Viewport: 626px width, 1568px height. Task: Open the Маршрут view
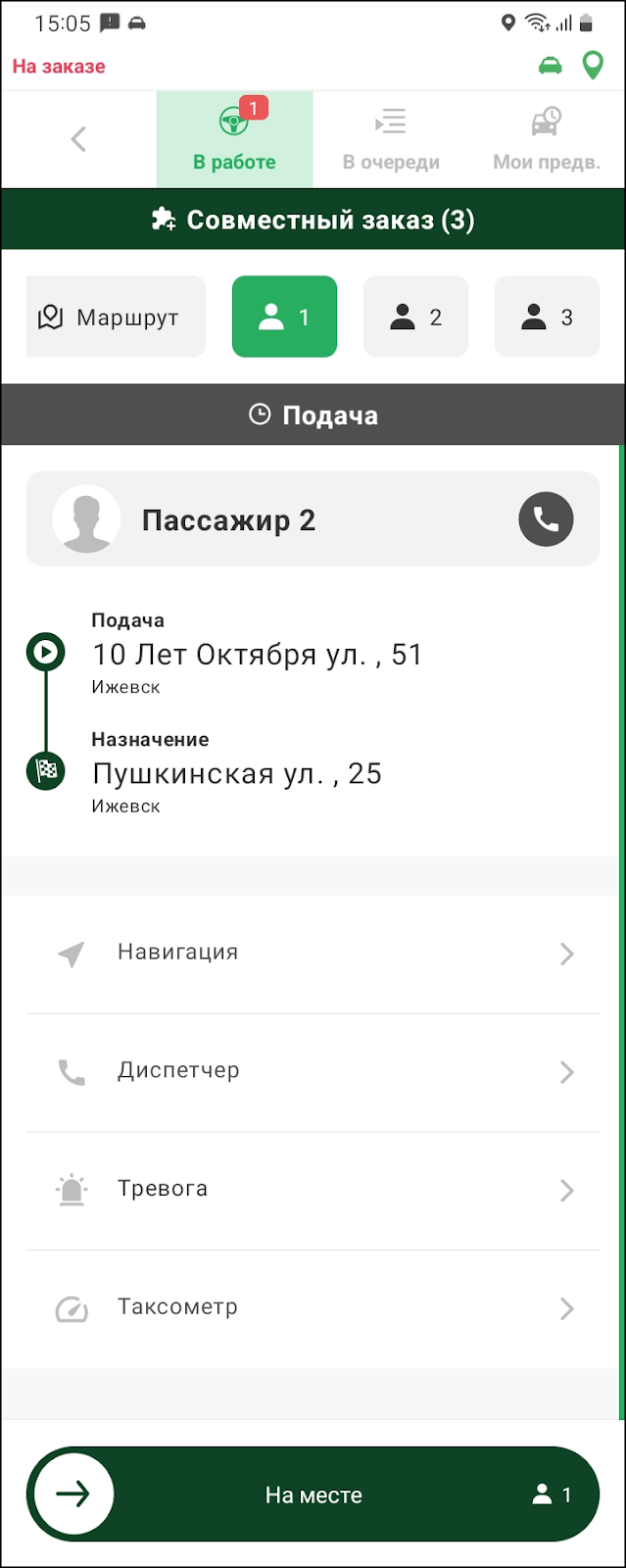click(x=116, y=317)
